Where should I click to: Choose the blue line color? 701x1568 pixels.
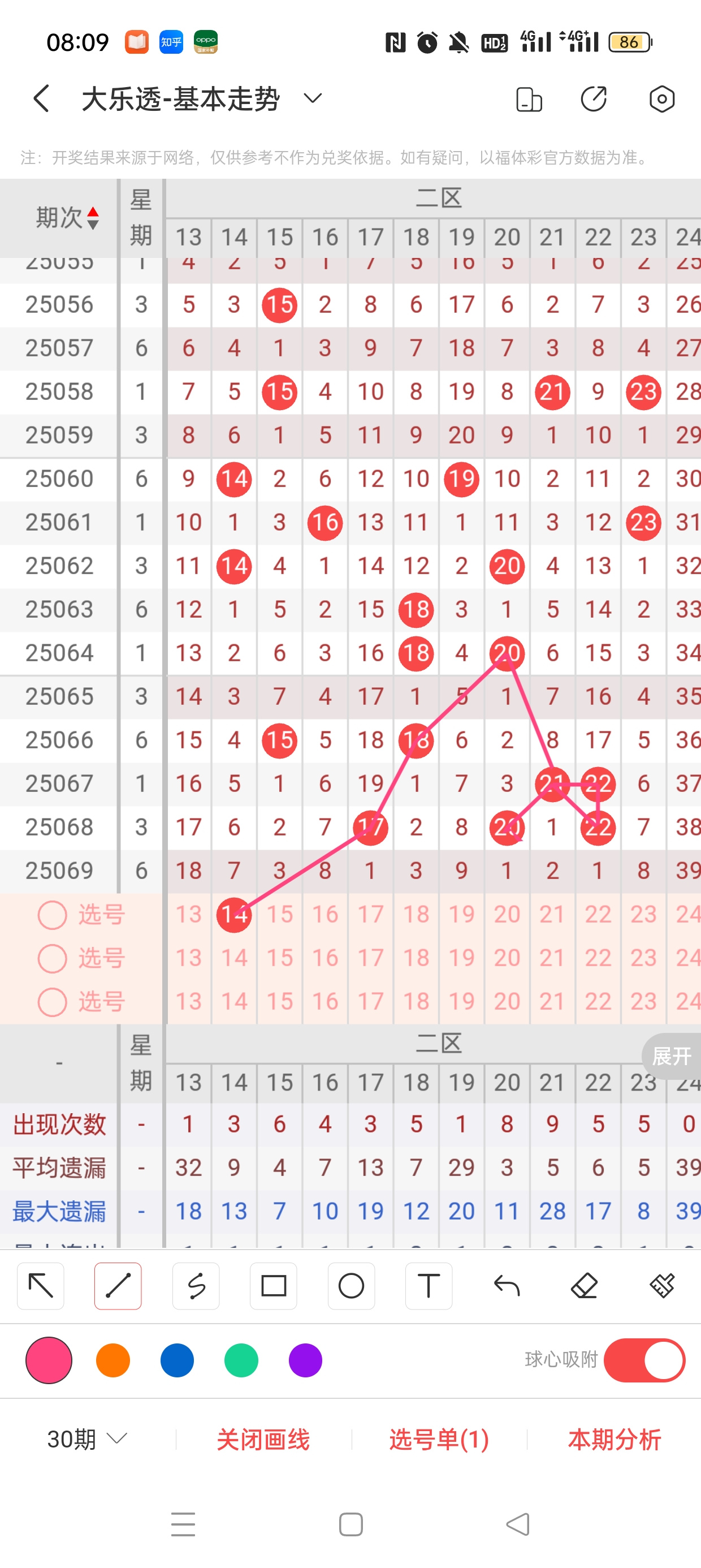click(x=177, y=1360)
